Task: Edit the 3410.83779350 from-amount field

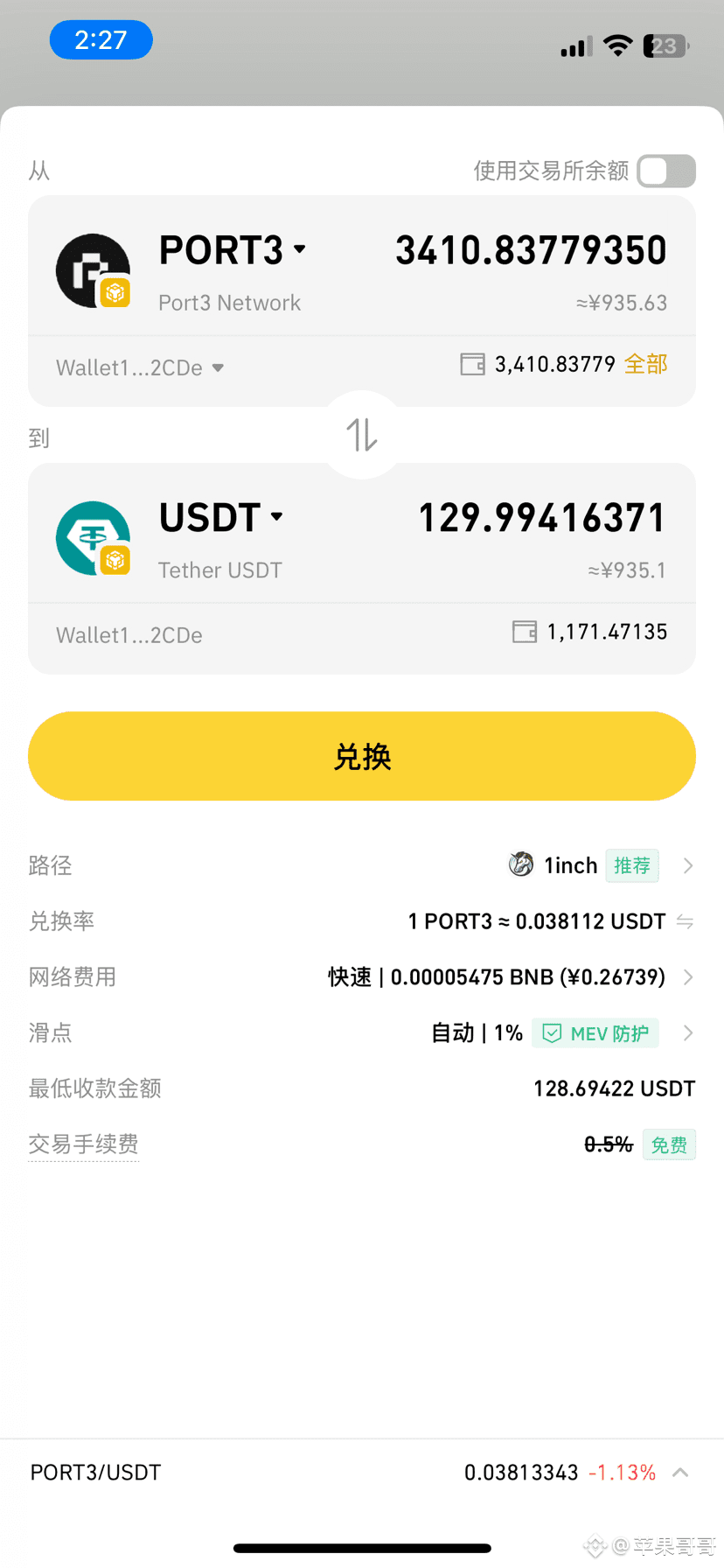Action: point(531,251)
